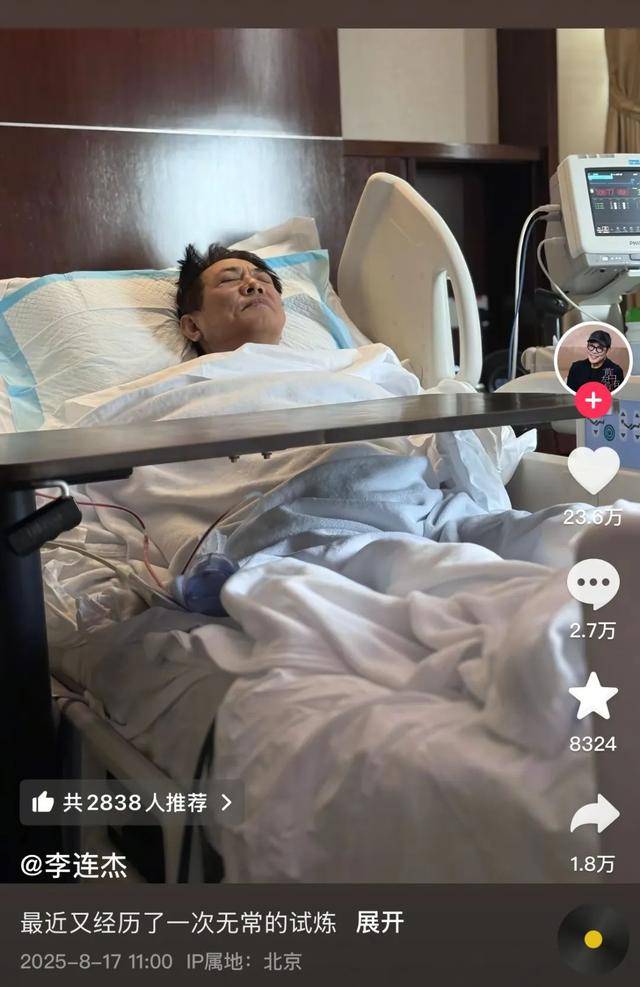Like this video with the heart icon
Viewport: 640px width, 987px height.
tap(593, 470)
